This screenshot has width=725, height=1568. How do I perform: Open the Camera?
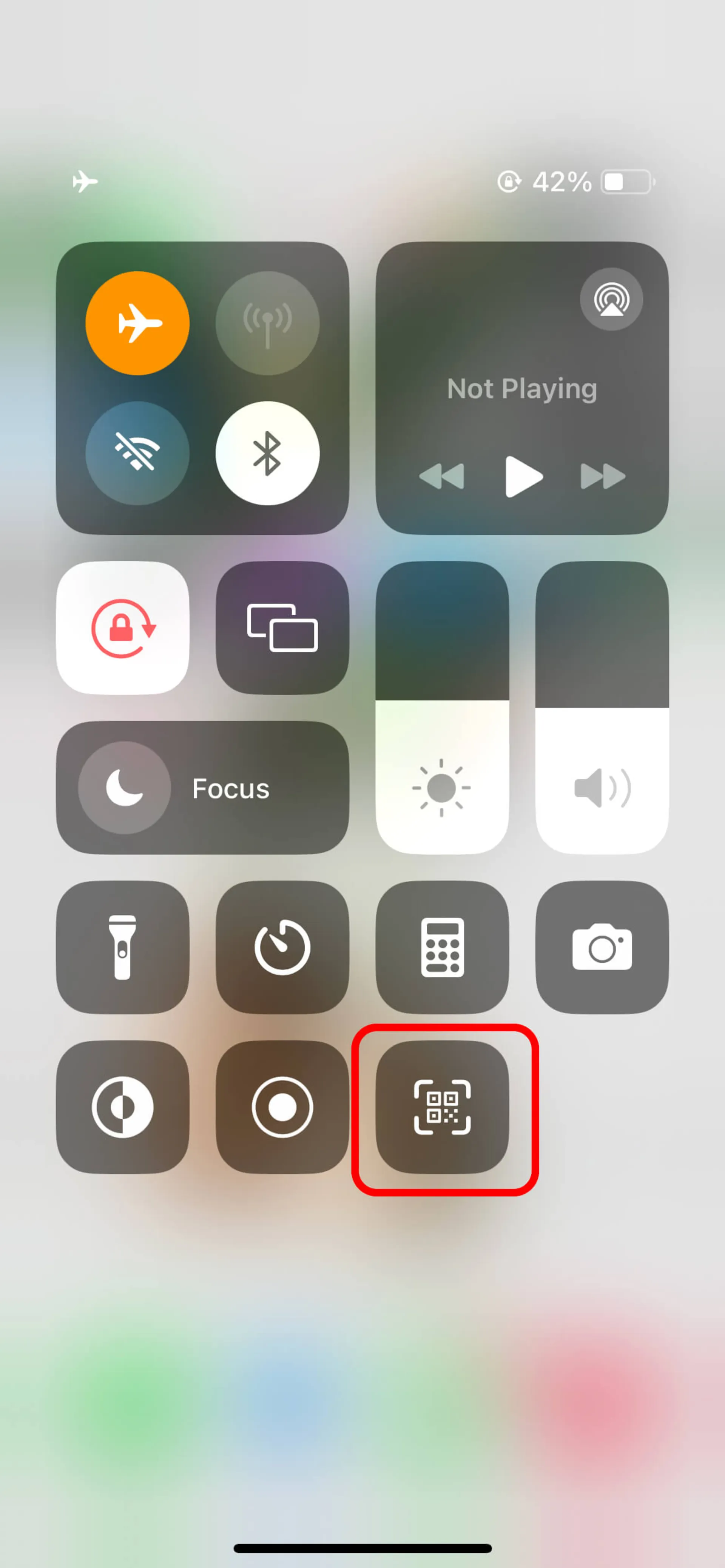pyautogui.click(x=602, y=947)
